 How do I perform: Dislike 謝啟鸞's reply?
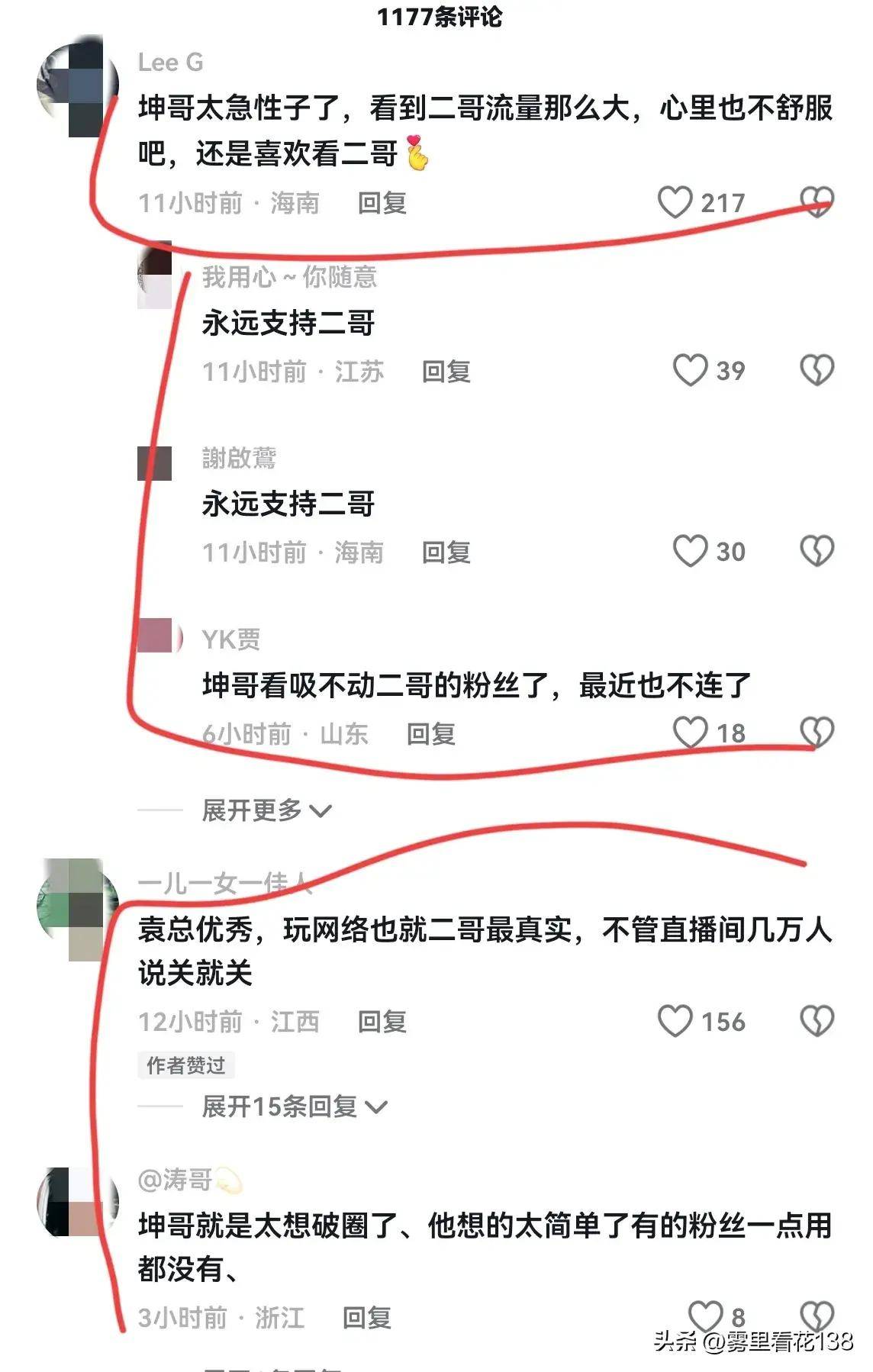[817, 551]
